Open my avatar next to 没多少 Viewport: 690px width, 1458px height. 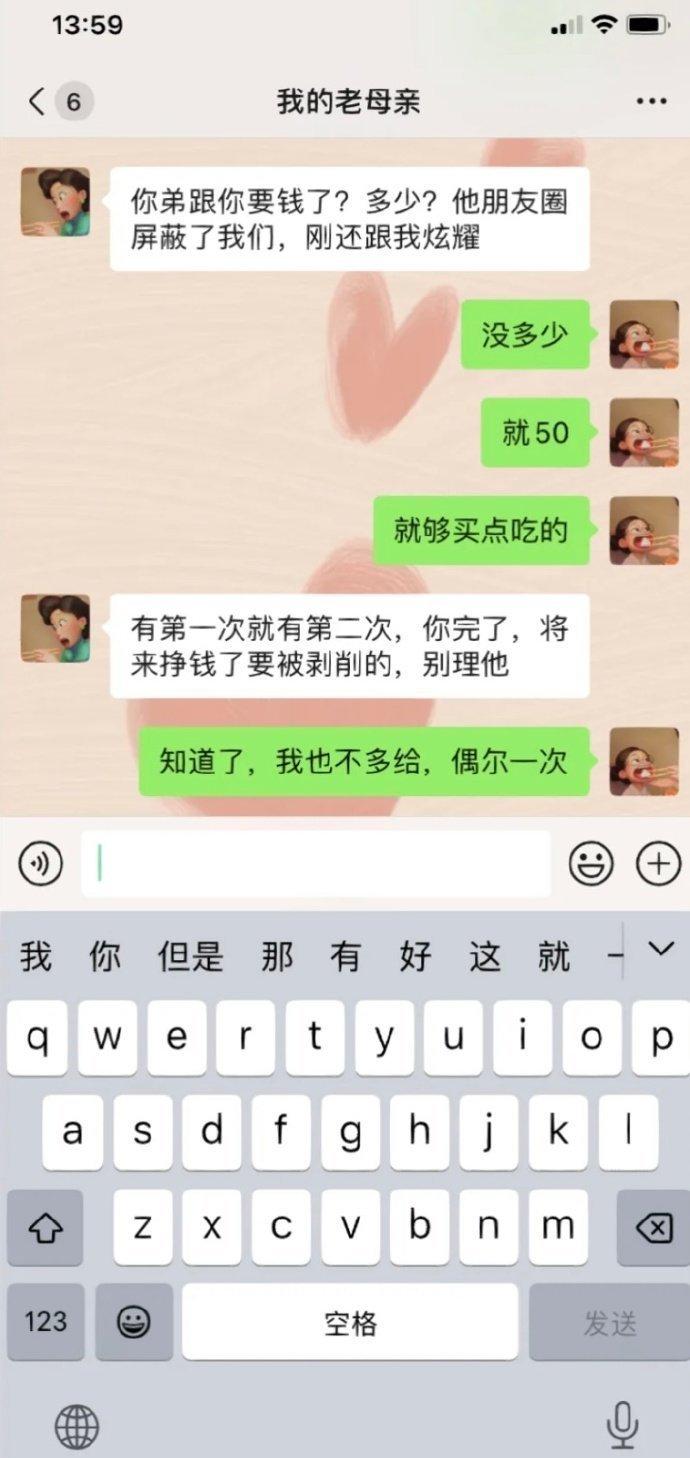(x=644, y=334)
